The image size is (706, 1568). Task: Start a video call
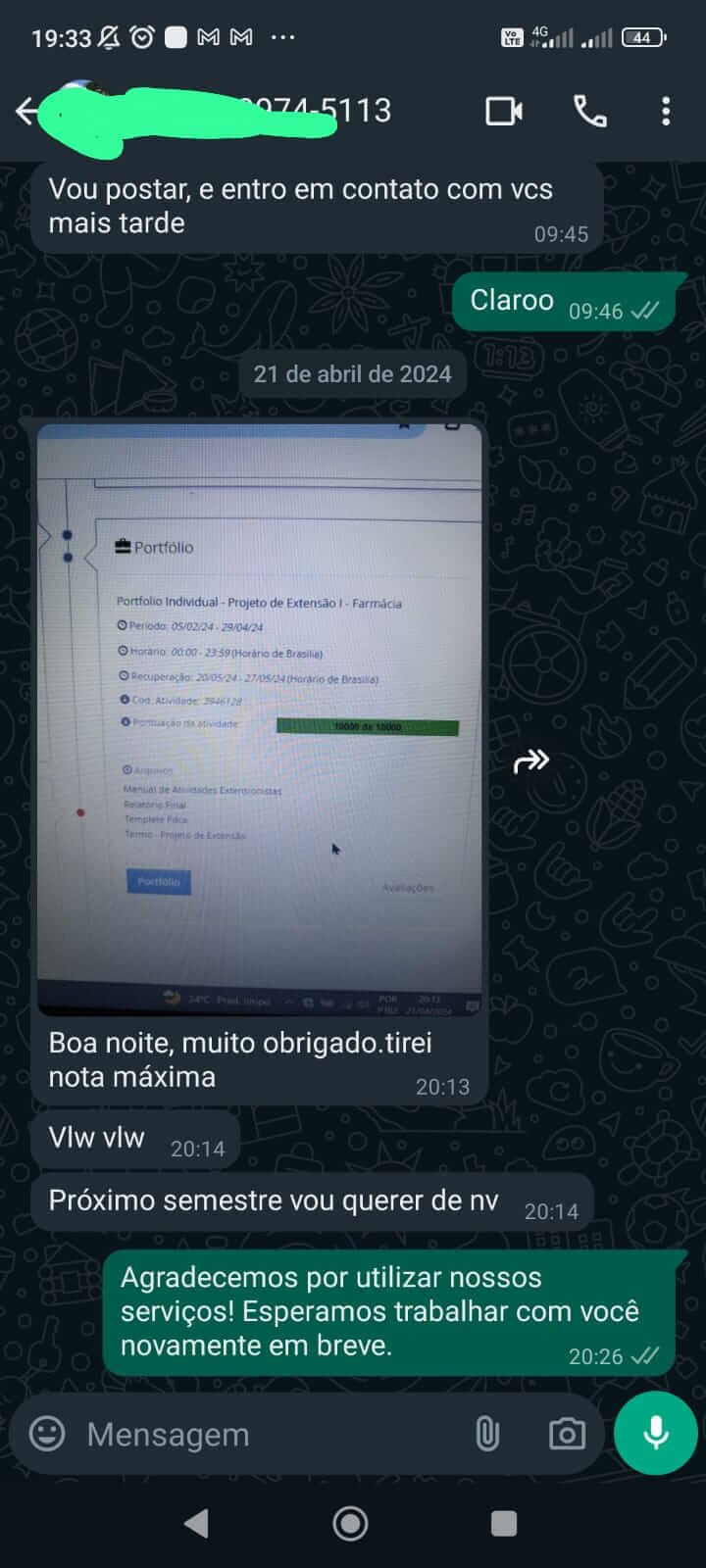504,111
